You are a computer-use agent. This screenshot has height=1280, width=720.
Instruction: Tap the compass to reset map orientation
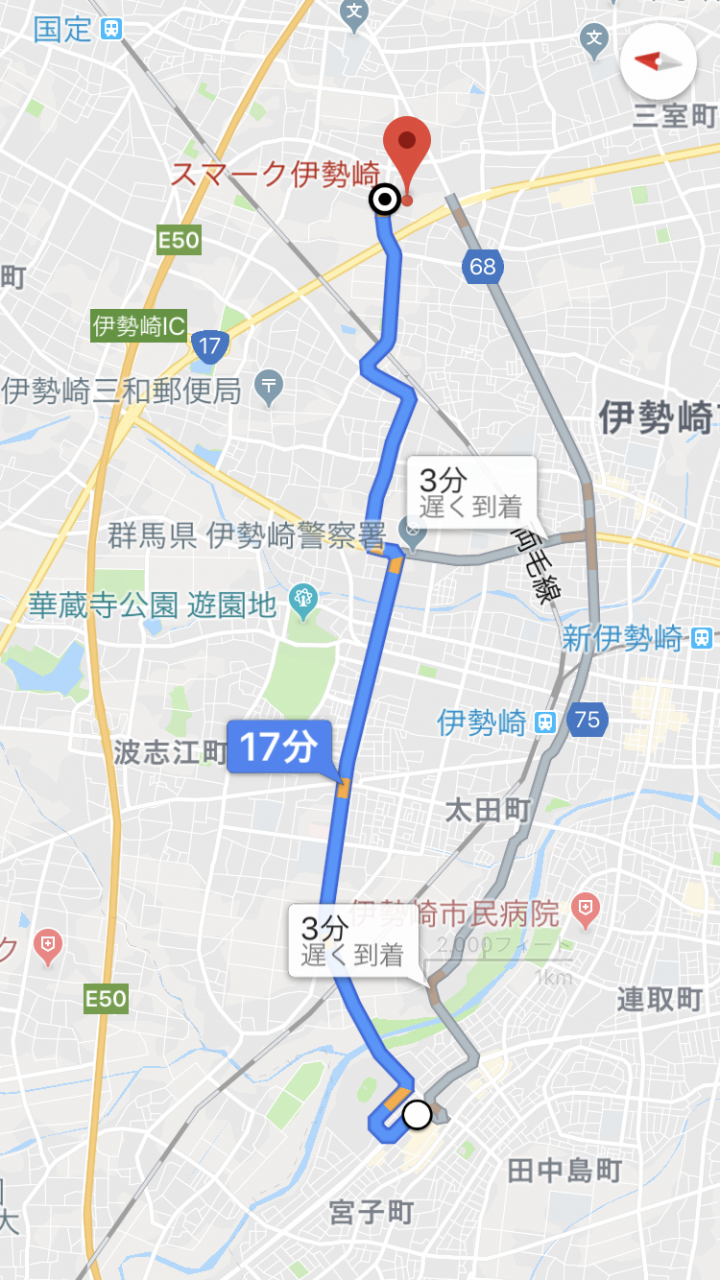coord(658,61)
